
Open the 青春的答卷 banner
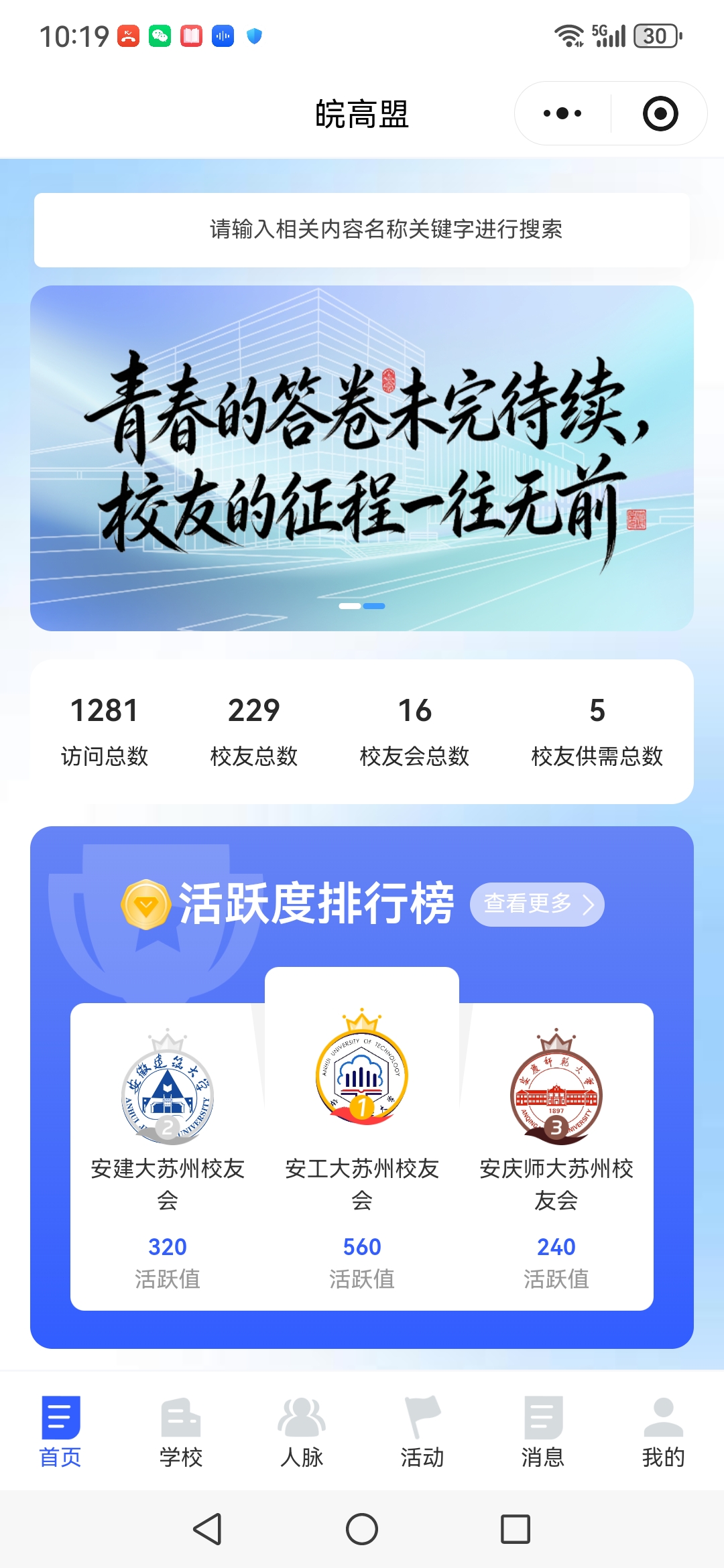pos(362,458)
